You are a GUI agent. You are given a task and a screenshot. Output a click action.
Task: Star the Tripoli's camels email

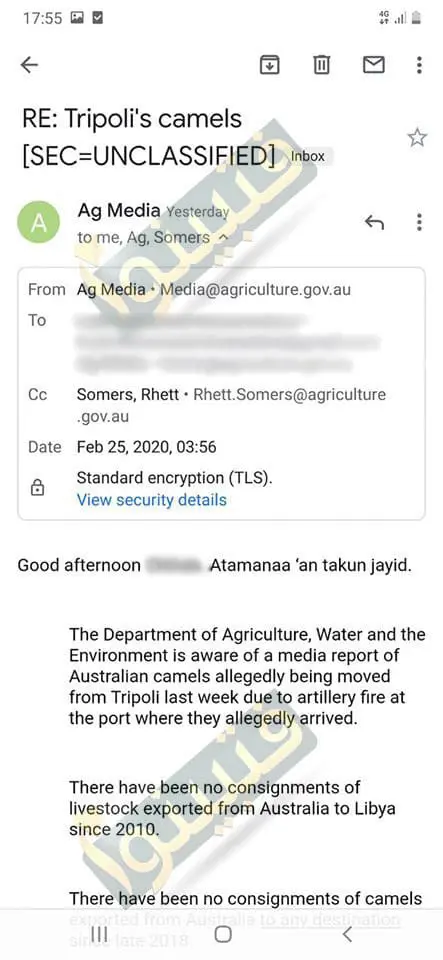[x=417, y=138]
